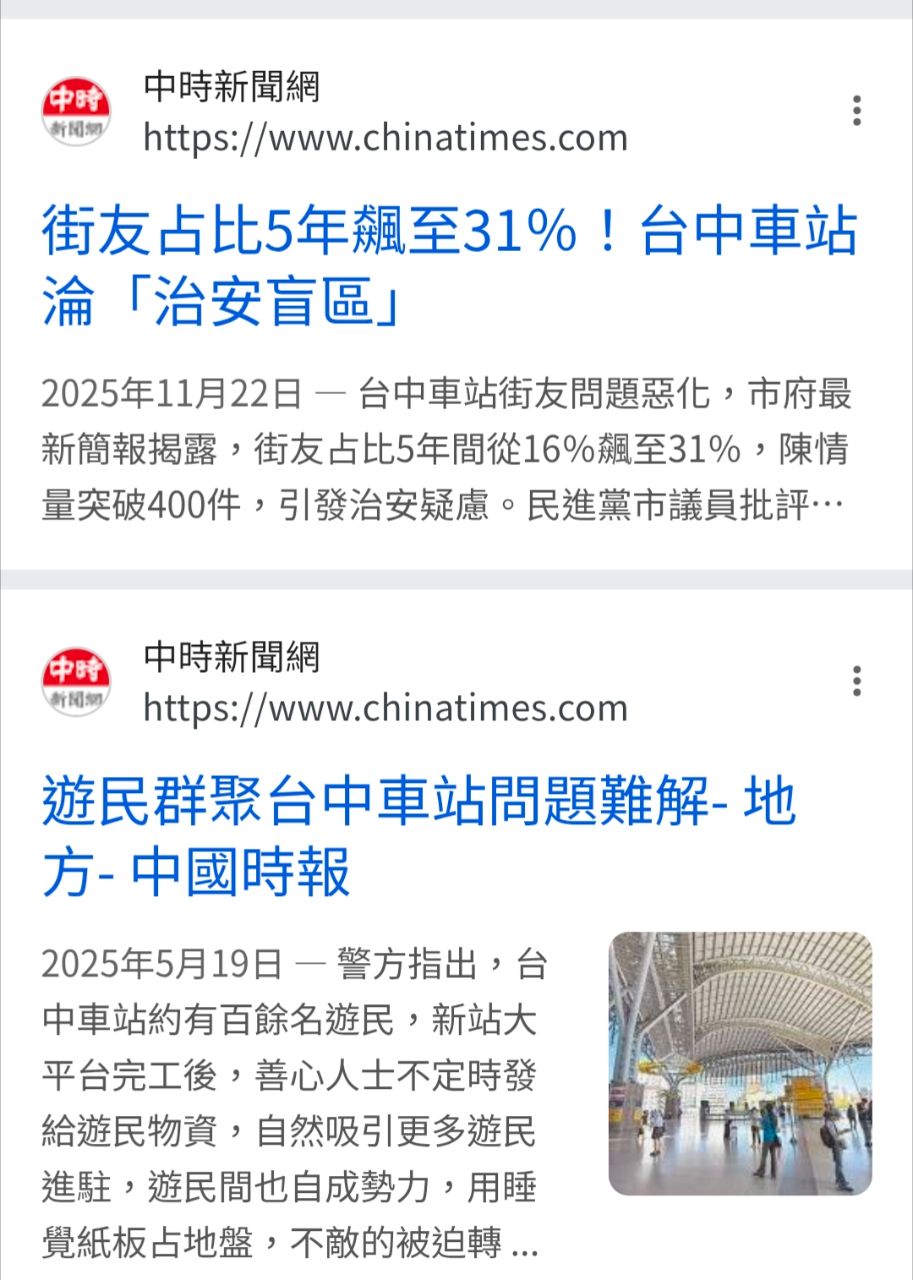Viewport: 913px width, 1280px height.
Task: Open overflow menu for the 遊民群聚 result
Action: (x=856, y=681)
